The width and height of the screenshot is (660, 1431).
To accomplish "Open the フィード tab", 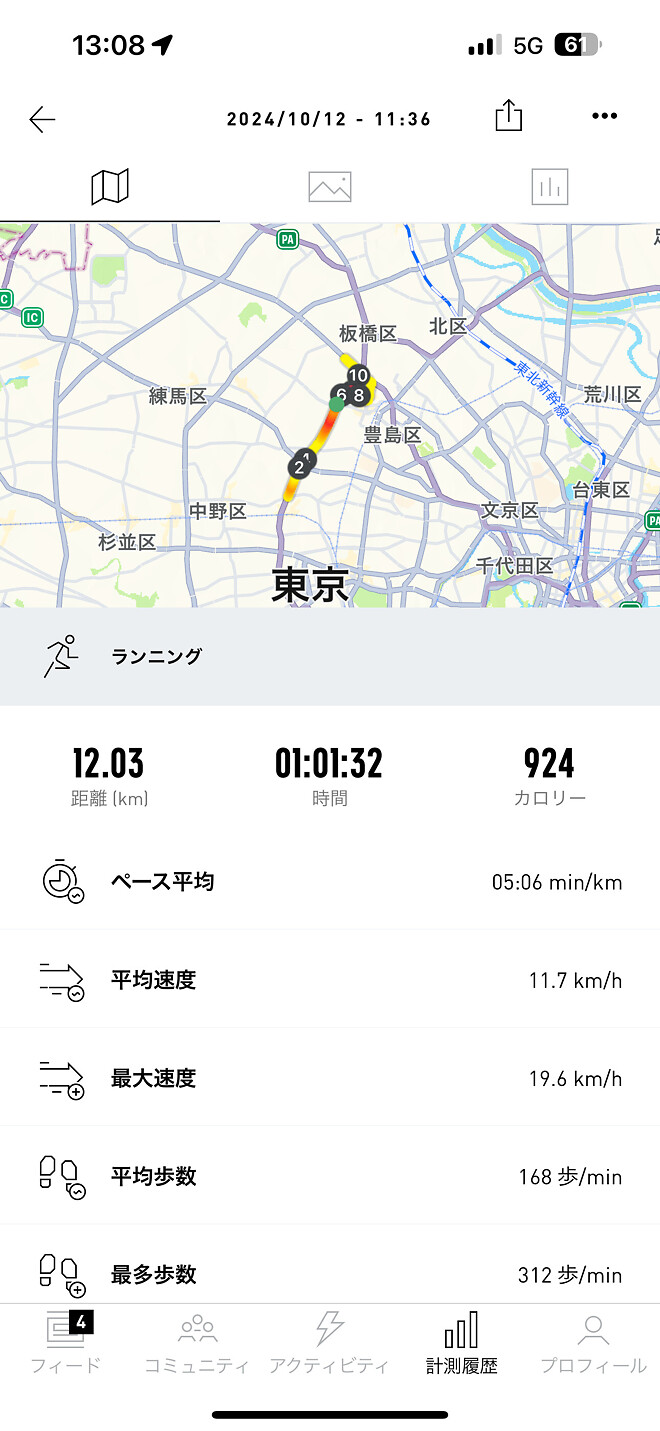I will [x=66, y=1342].
